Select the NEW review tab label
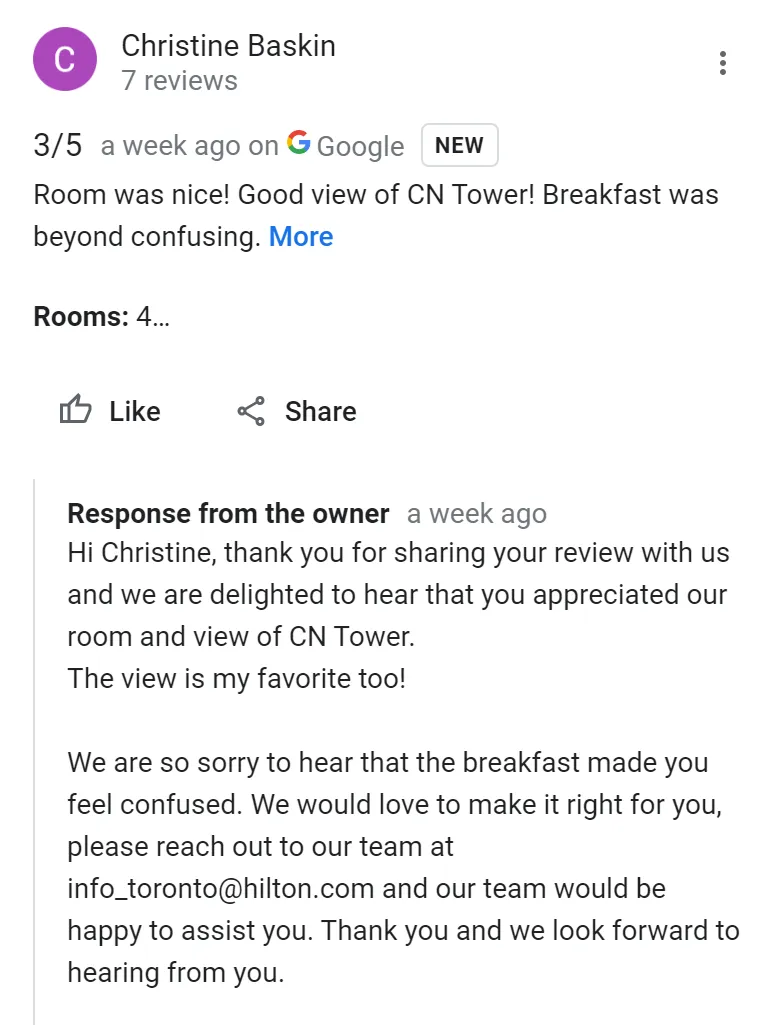This screenshot has width=764, height=1025. 459,145
